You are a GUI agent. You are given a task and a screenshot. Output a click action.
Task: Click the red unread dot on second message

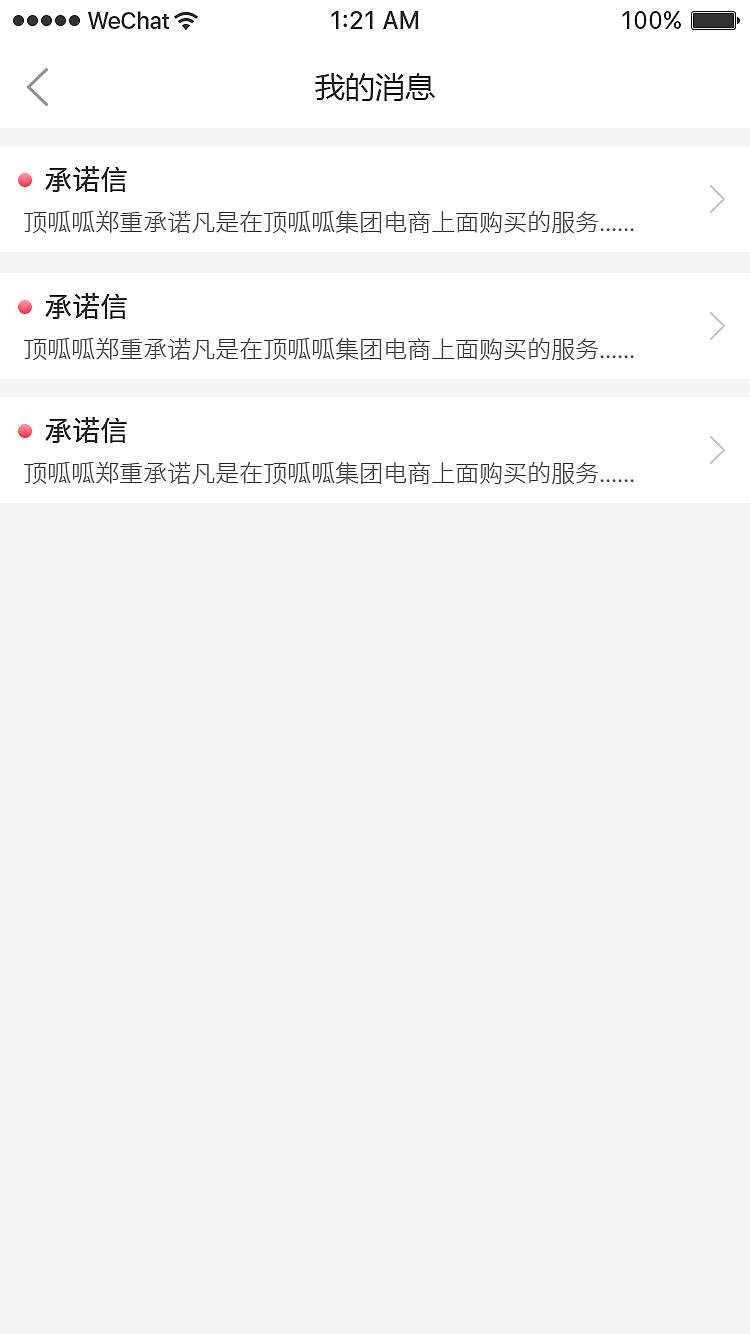pyautogui.click(x=25, y=307)
